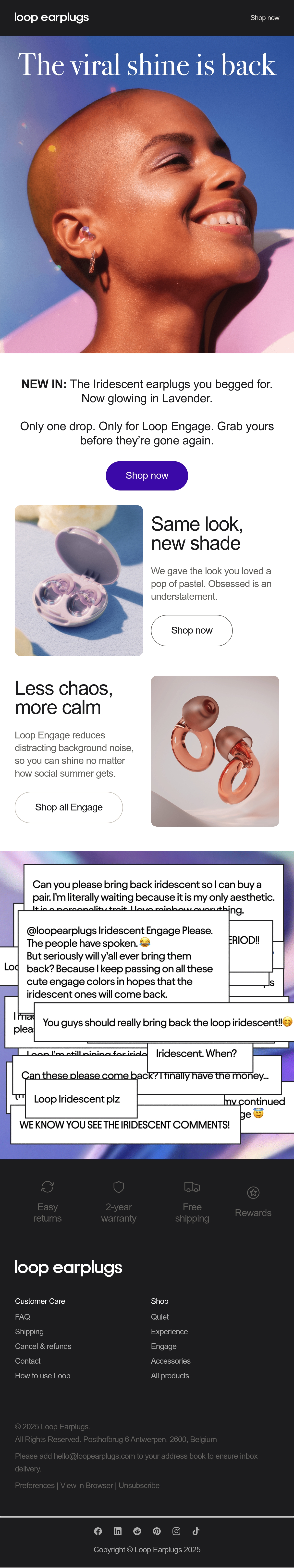Viewport: 294px width, 1568px height.
Task: Open the Accessories link
Action: (171, 1360)
